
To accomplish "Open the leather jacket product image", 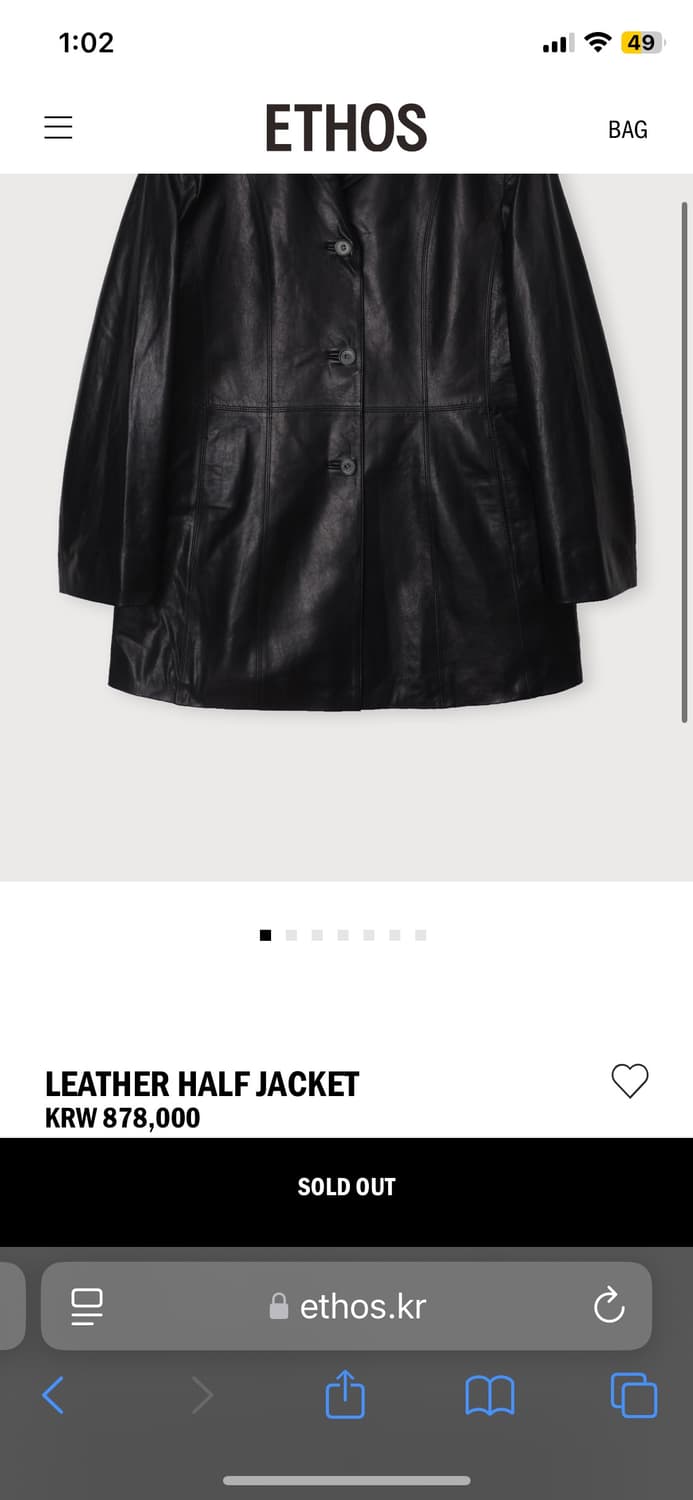I will coord(346,450).
